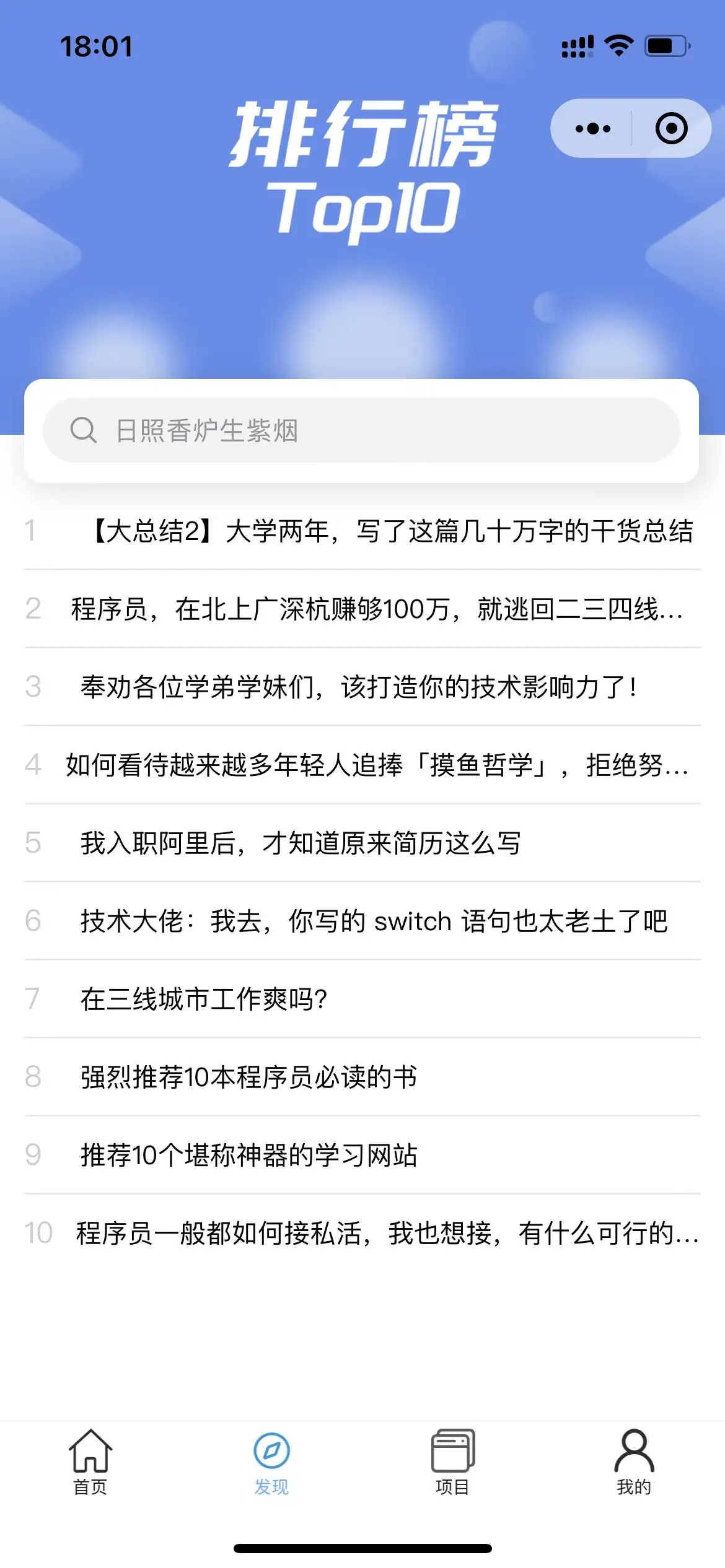Open rank 2 article about 赚够100万
Image resolution: width=725 pixels, height=1568 pixels.
pos(362,609)
